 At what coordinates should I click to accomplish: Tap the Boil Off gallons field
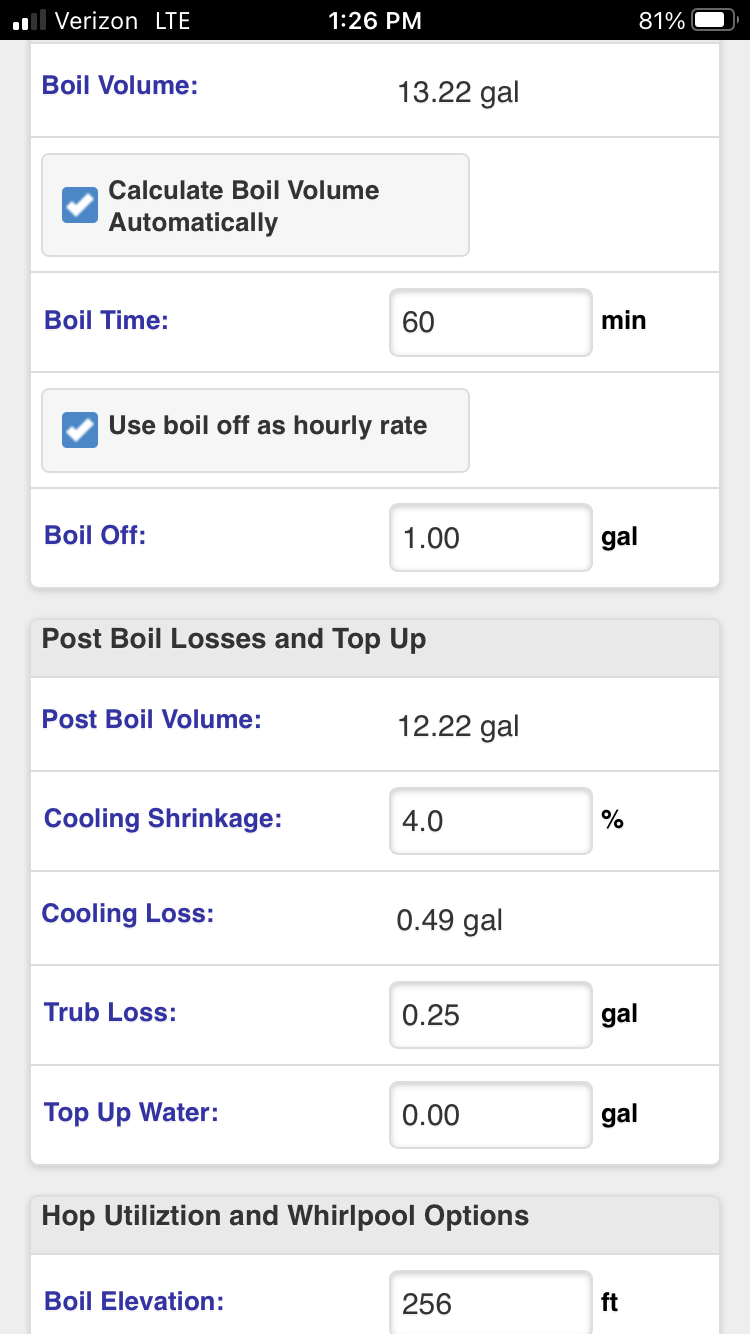tap(491, 538)
